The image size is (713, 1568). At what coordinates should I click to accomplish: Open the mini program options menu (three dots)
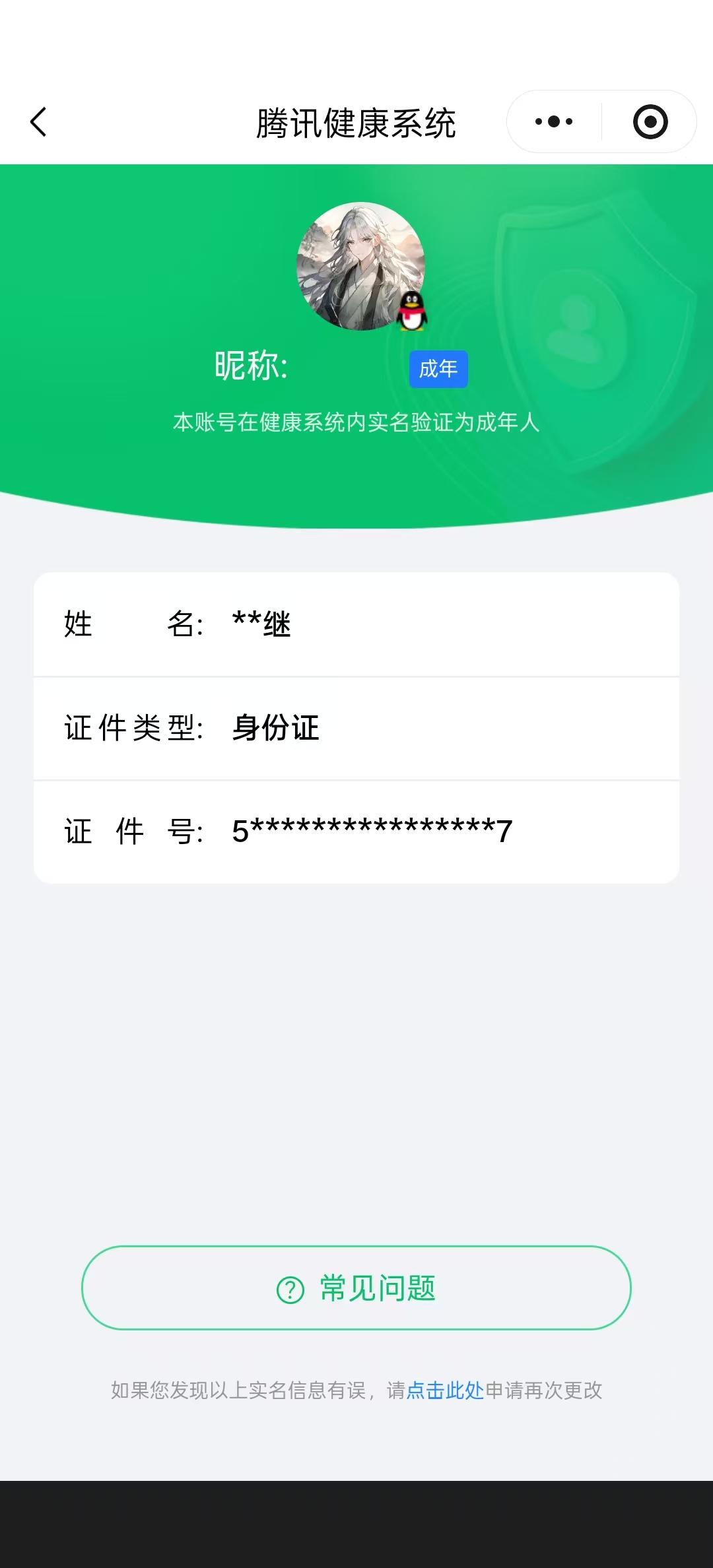[x=553, y=121]
